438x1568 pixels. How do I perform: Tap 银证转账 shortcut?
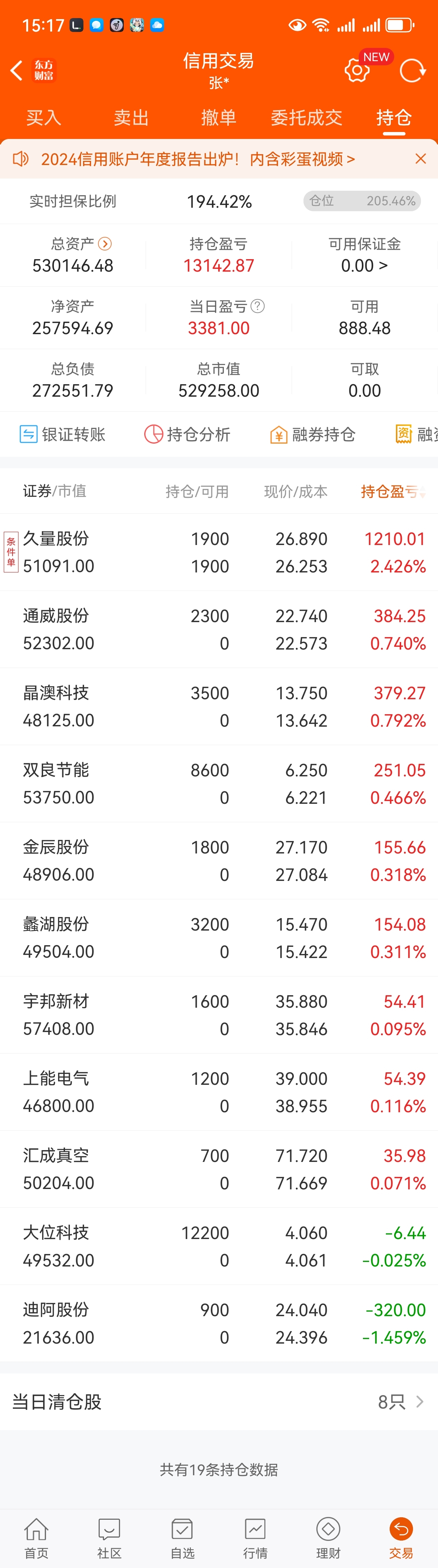63,434
